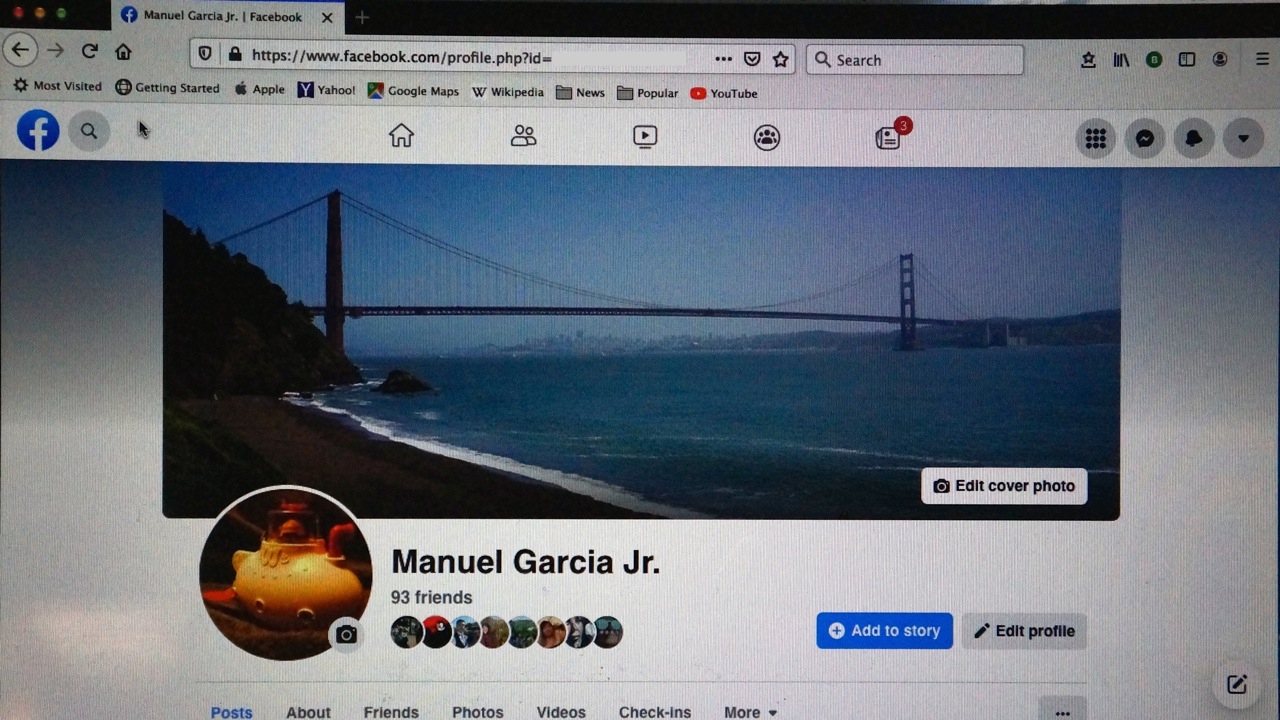Open the News tab with 3 badge
The width and height of the screenshot is (1280, 720).
click(888, 138)
